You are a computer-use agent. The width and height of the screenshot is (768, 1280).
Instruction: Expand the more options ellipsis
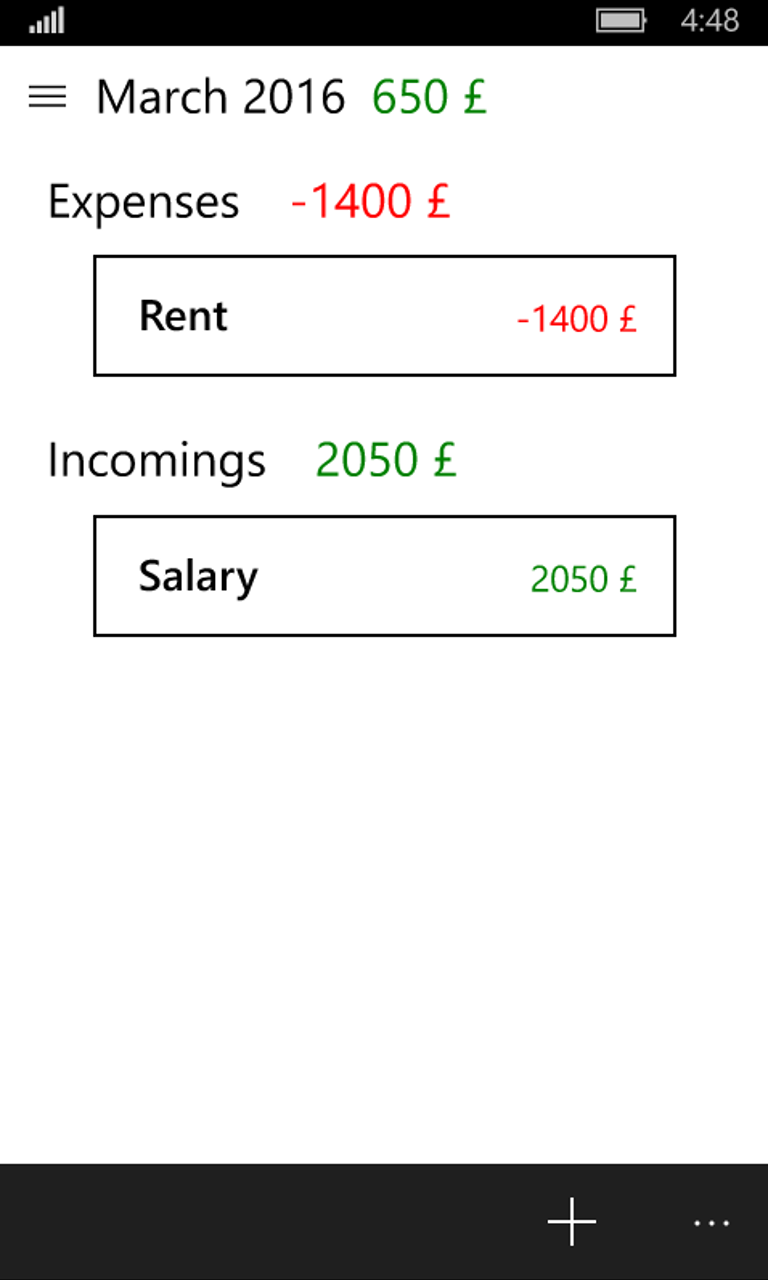coord(711,1222)
